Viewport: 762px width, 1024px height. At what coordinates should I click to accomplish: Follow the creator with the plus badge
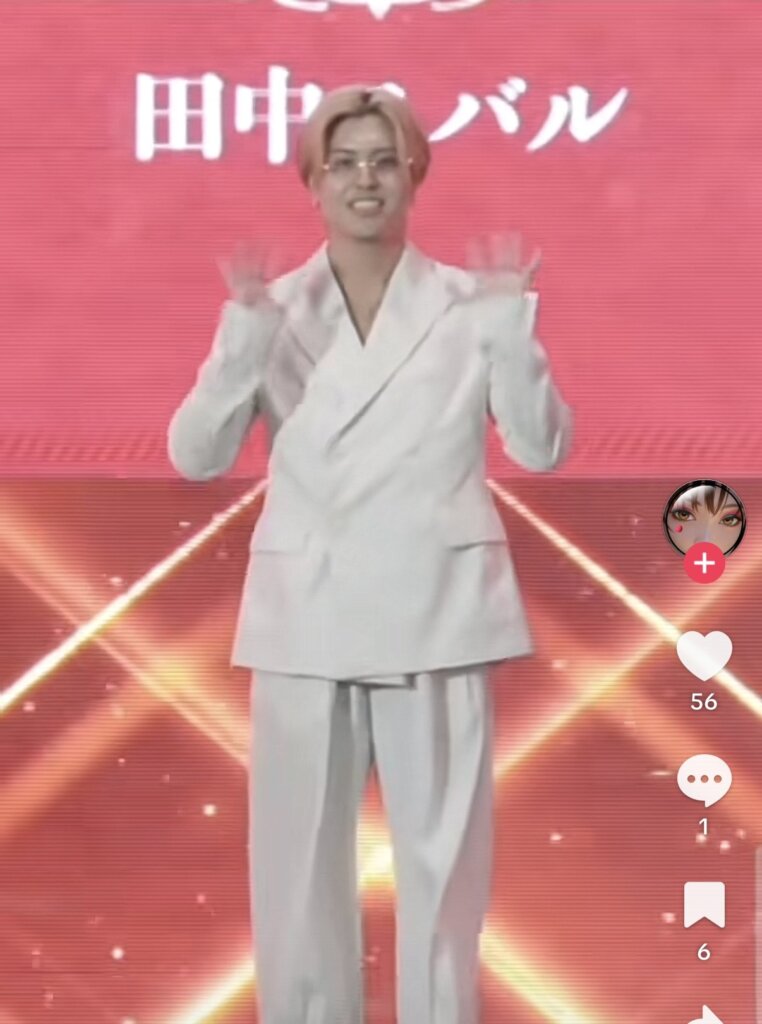pyautogui.click(x=704, y=564)
